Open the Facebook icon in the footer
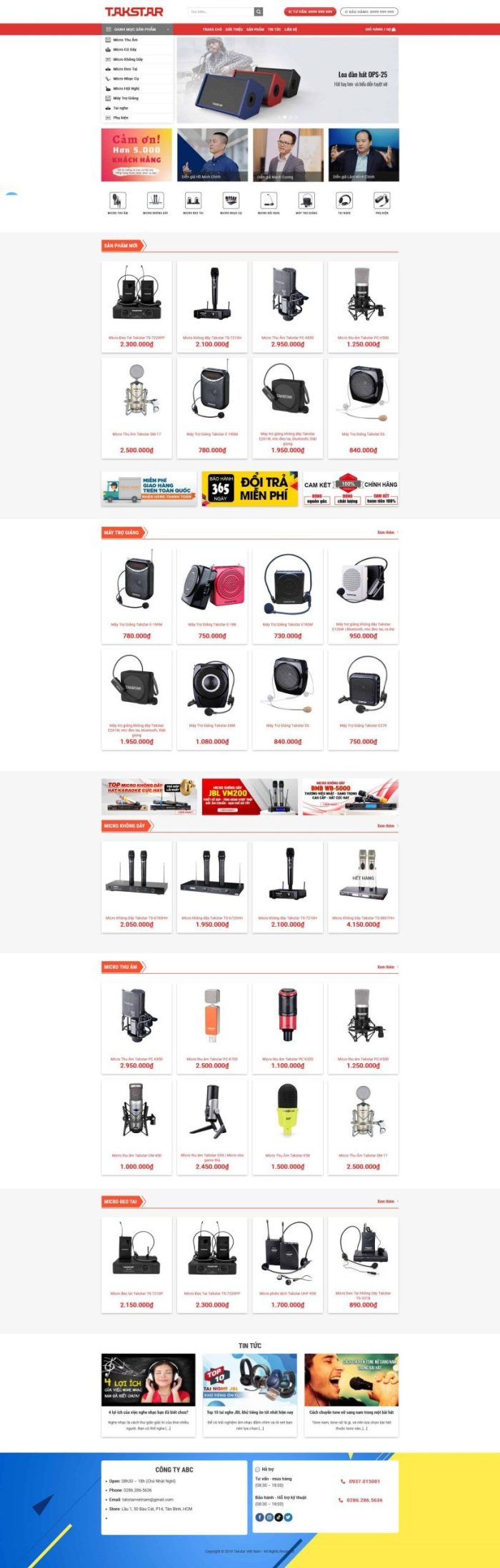500x1568 pixels. click(x=259, y=1517)
